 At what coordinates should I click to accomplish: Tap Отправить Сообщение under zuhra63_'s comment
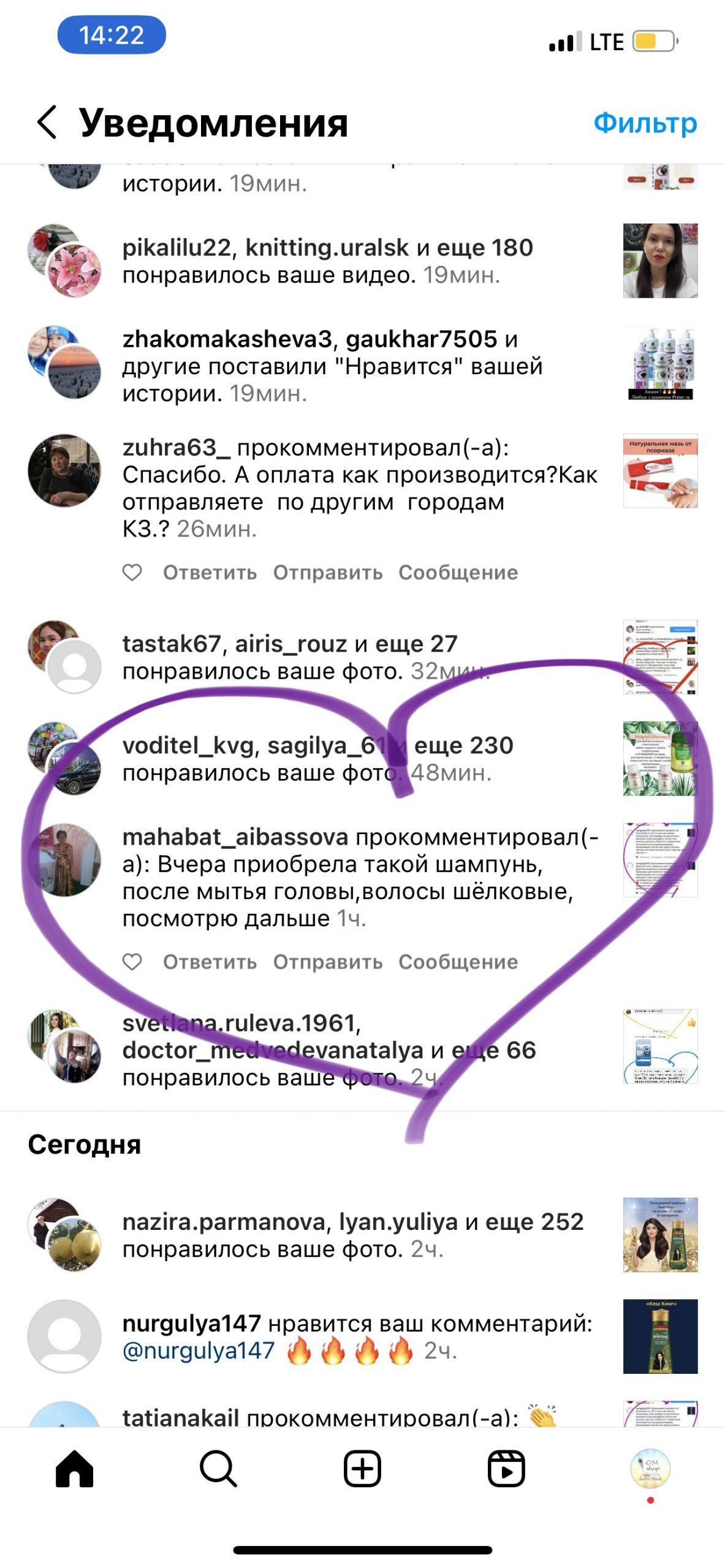[x=395, y=573]
